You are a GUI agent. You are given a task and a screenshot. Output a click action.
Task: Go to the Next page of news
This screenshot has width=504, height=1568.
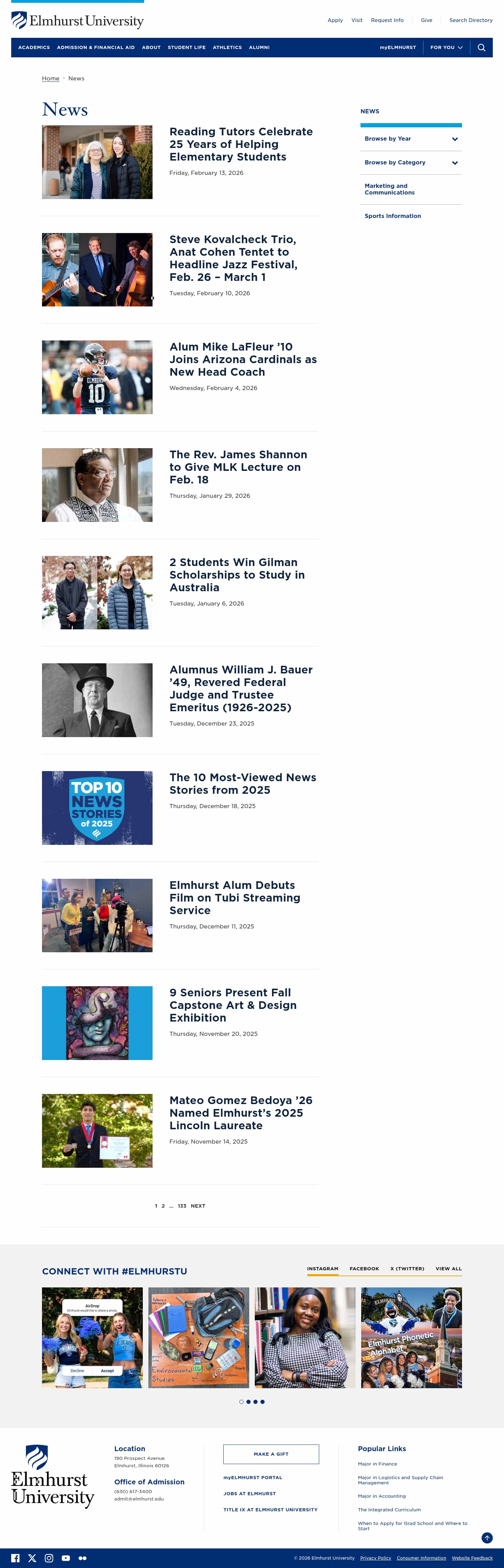[198, 1206]
